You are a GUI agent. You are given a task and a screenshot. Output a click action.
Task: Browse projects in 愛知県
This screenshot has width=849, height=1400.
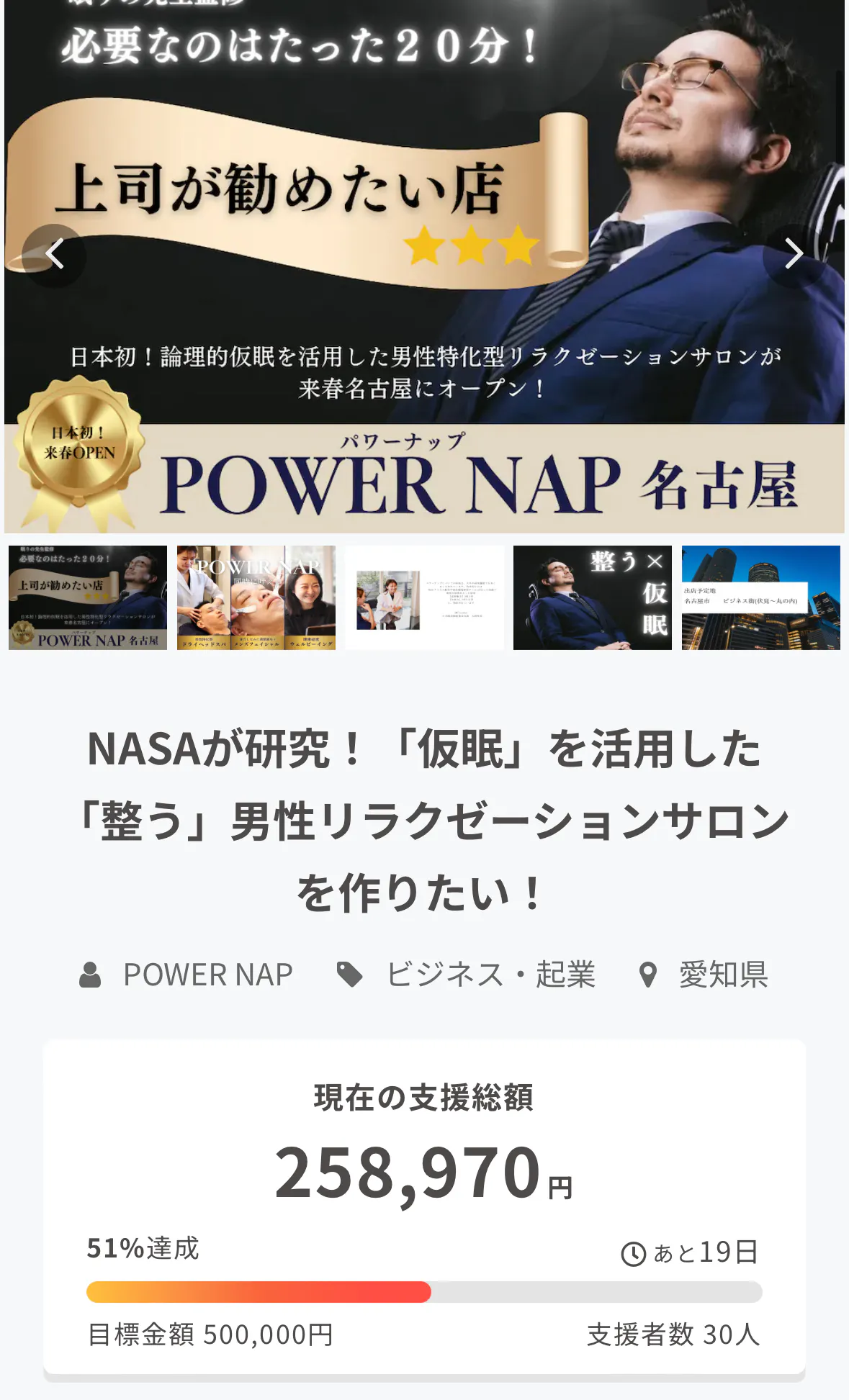click(x=722, y=975)
